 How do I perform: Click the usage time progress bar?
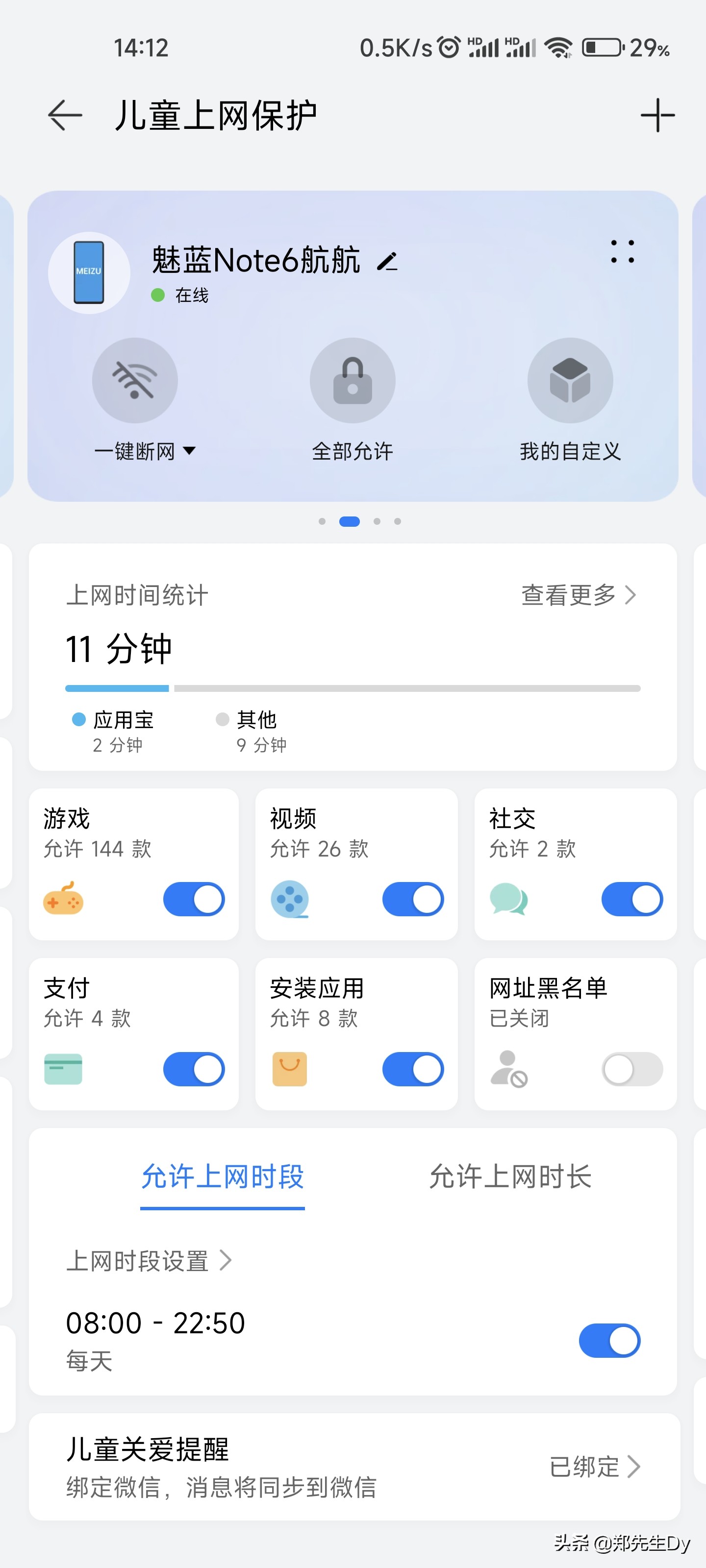[352, 688]
